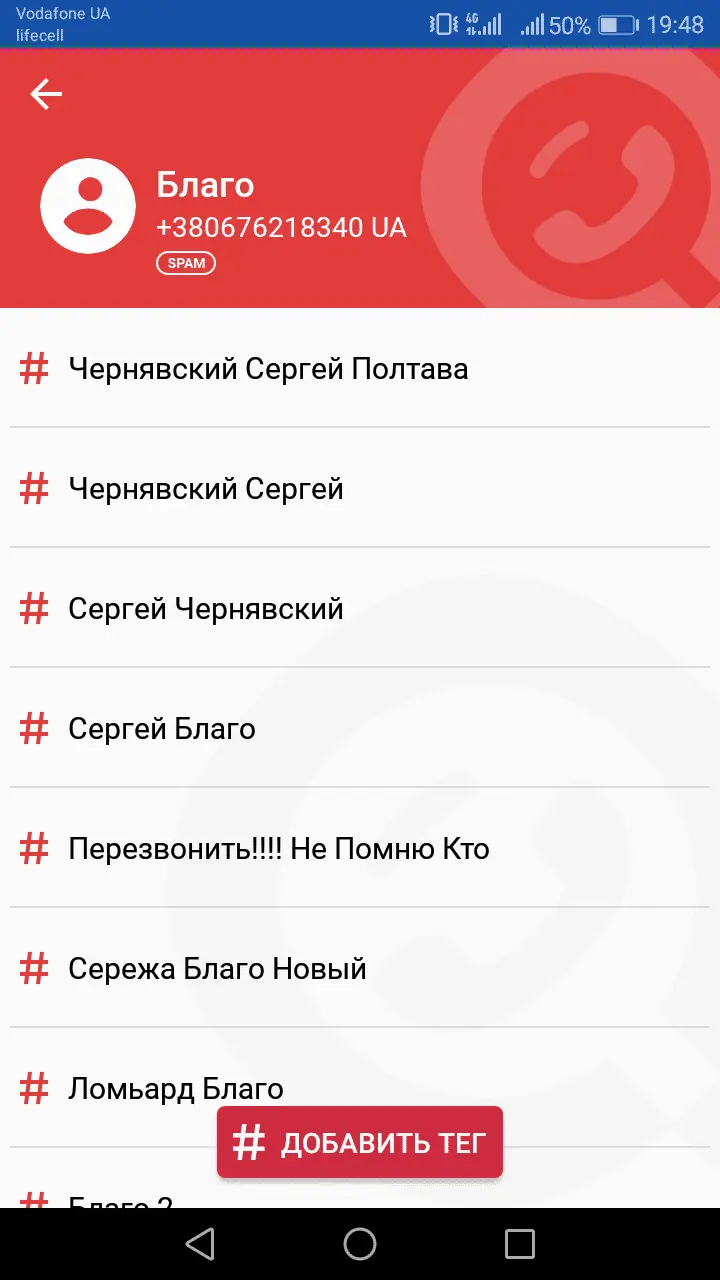The width and height of the screenshot is (720, 1280).
Task: Select the tag Чернявский Сергей Полтава
Action: [268, 369]
